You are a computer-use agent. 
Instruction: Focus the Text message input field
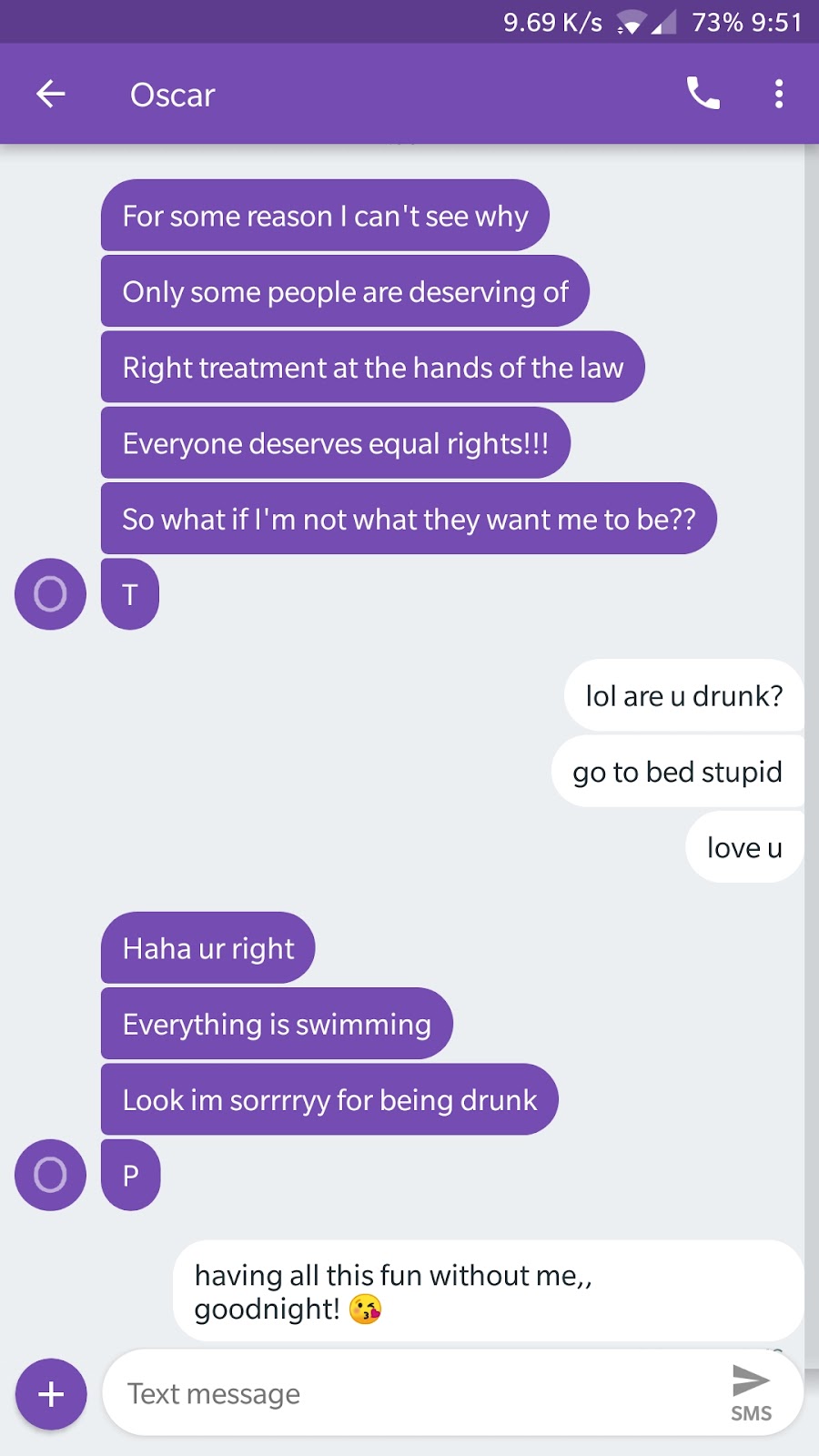(x=409, y=1393)
